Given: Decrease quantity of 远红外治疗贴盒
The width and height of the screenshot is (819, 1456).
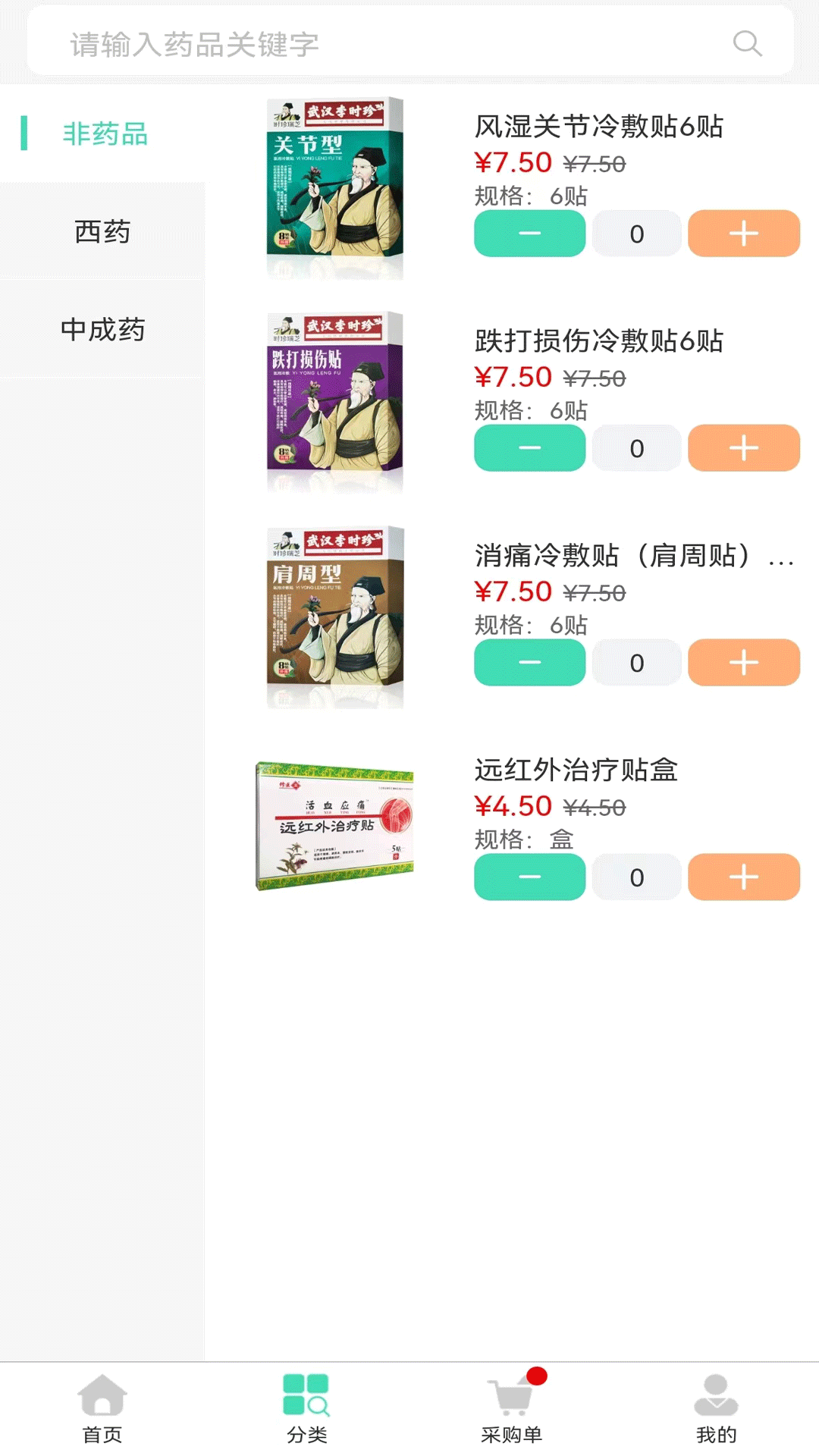Looking at the screenshot, I should 529,877.
